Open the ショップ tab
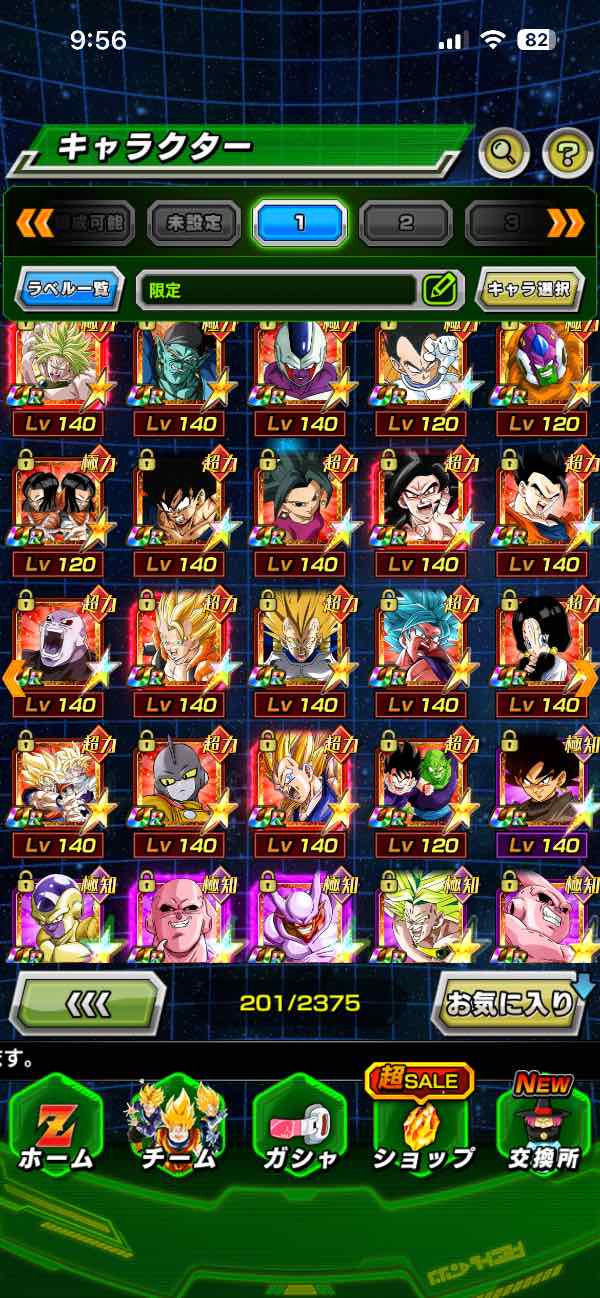 422,1125
